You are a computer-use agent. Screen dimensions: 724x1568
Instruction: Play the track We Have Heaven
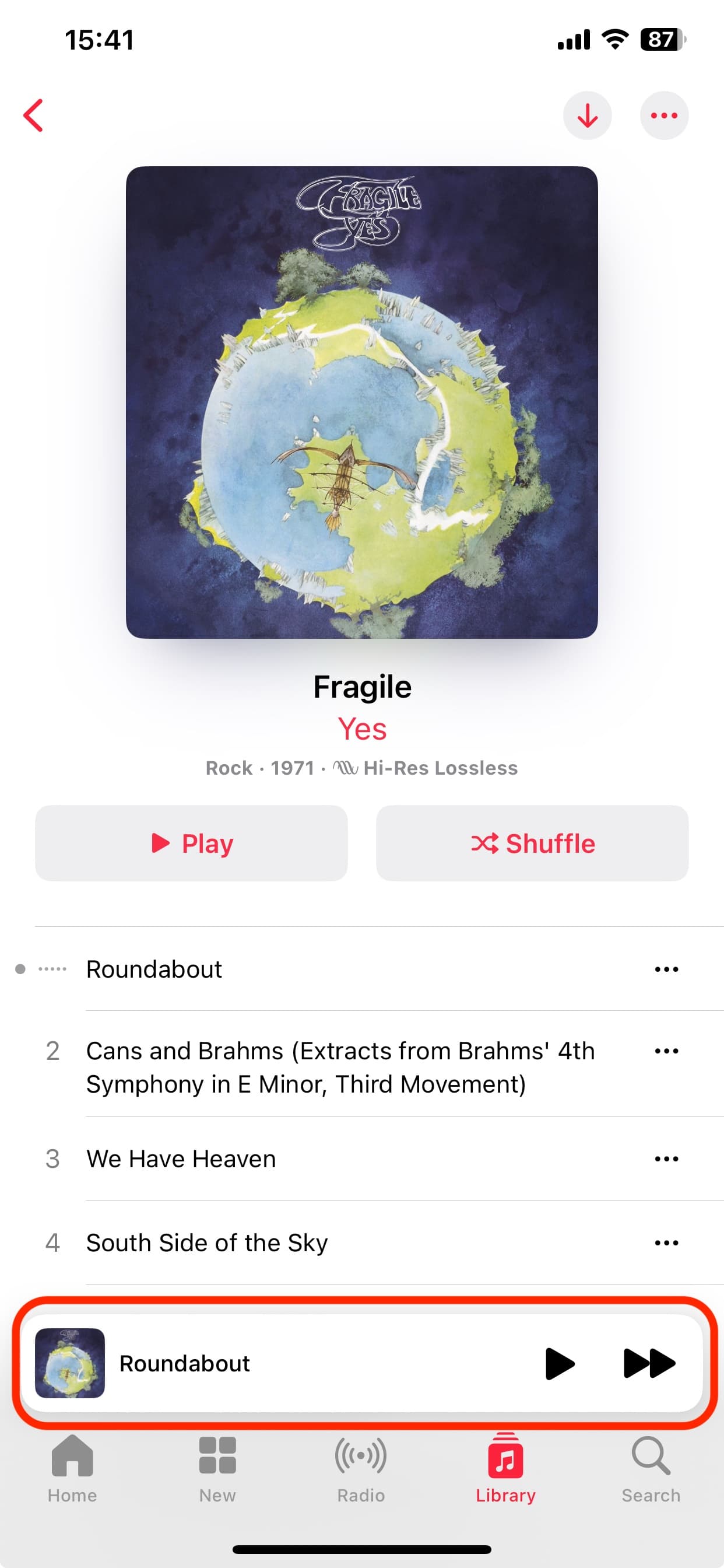181,1159
